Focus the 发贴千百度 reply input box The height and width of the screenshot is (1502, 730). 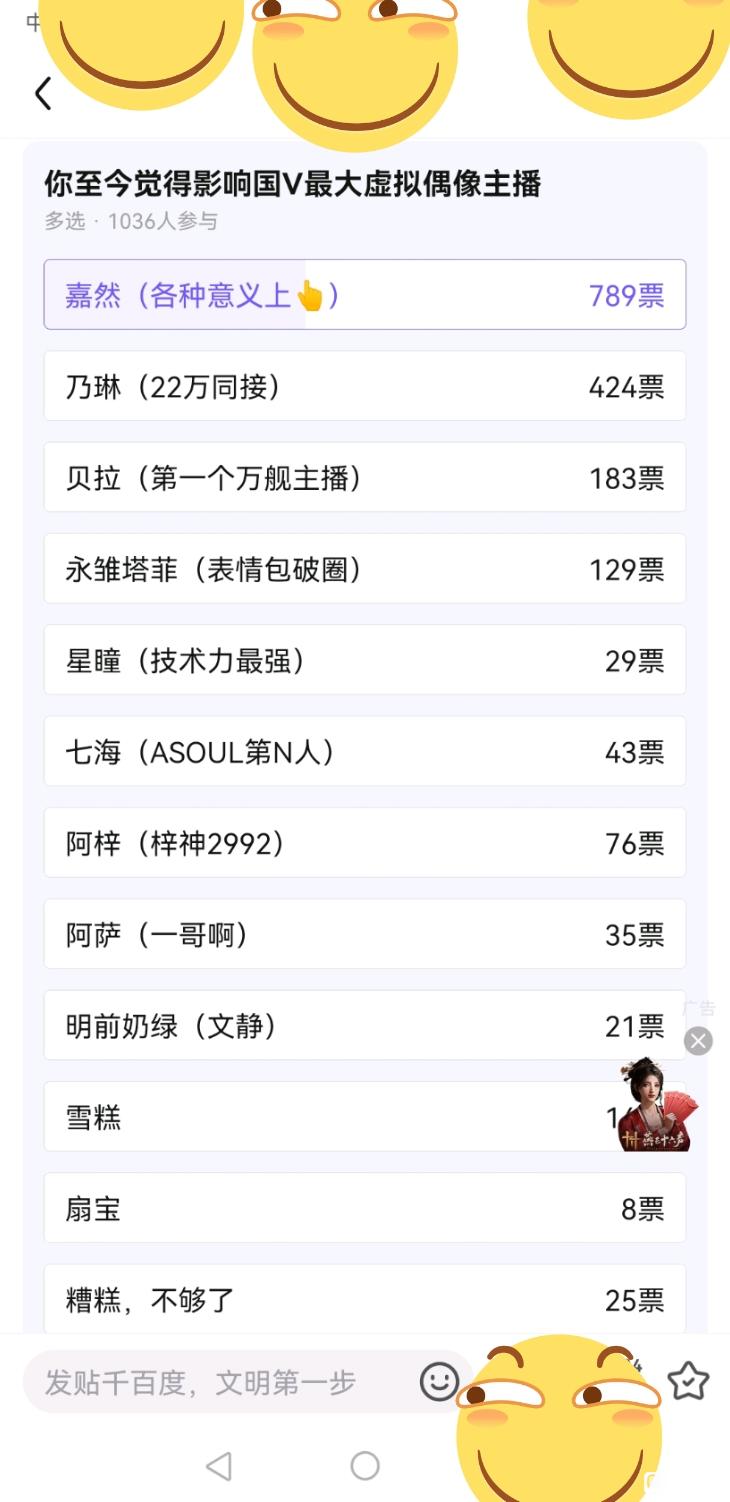coord(222,1382)
